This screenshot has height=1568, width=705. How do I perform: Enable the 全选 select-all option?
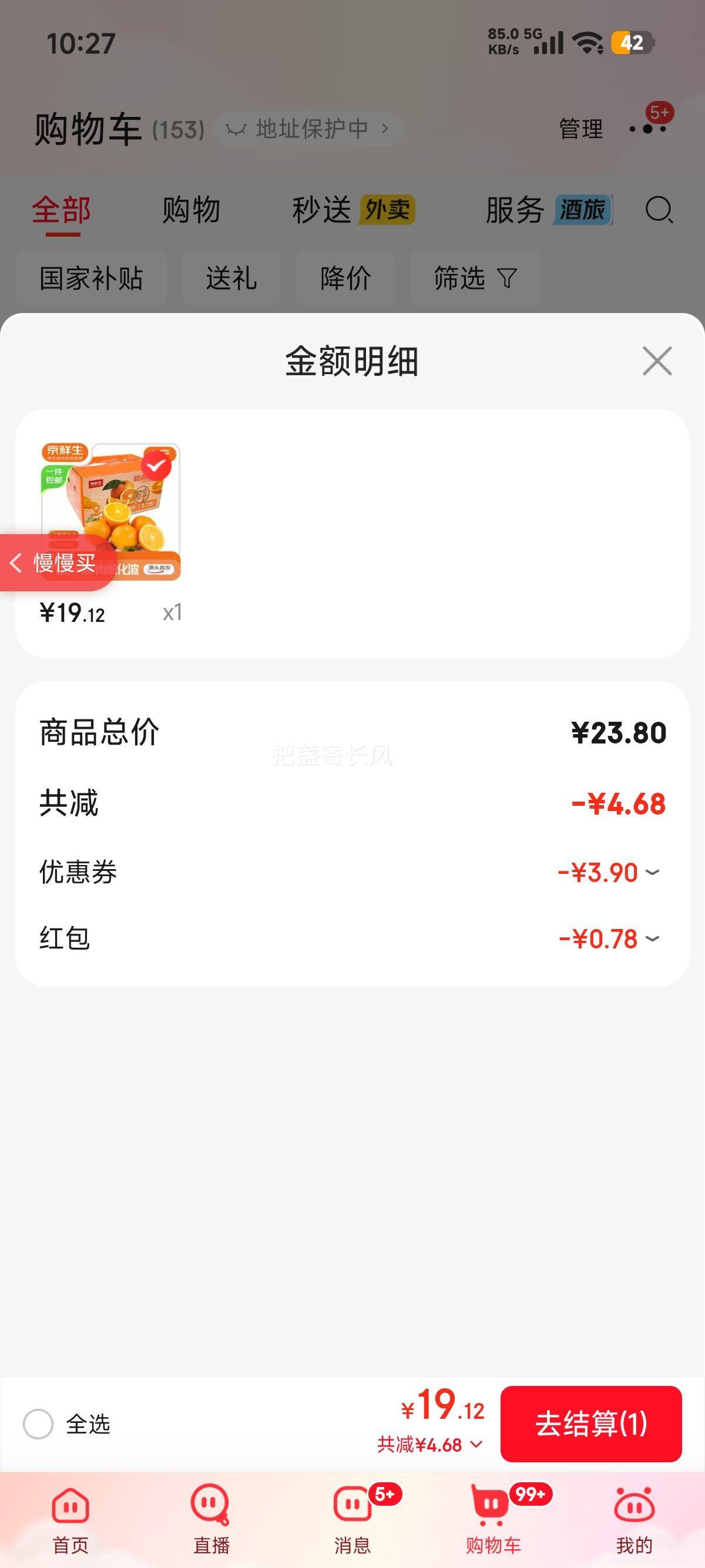[39, 1425]
